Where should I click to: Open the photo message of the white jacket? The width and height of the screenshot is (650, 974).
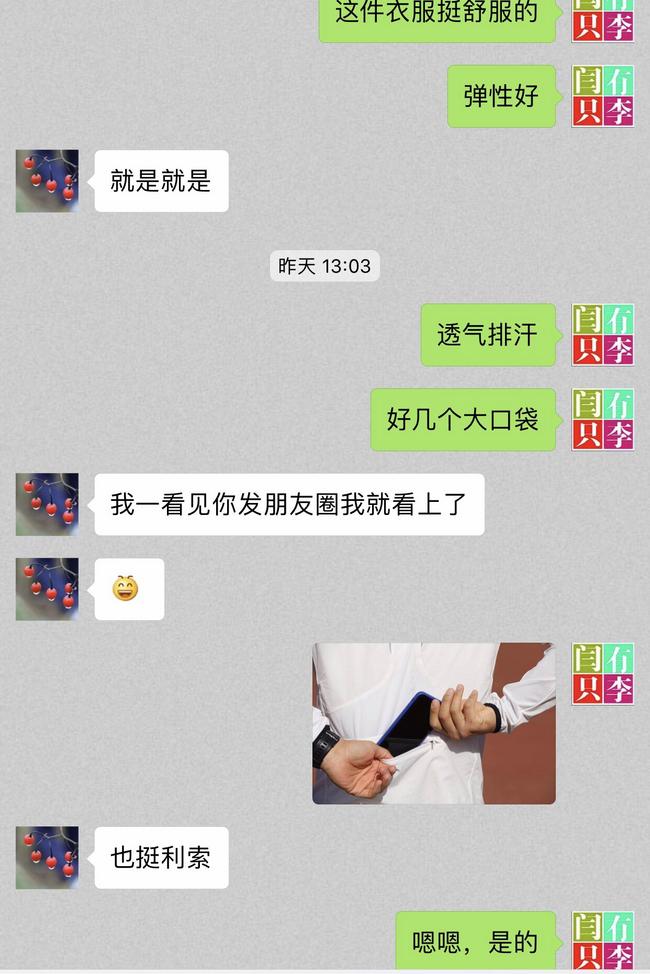click(x=433, y=723)
